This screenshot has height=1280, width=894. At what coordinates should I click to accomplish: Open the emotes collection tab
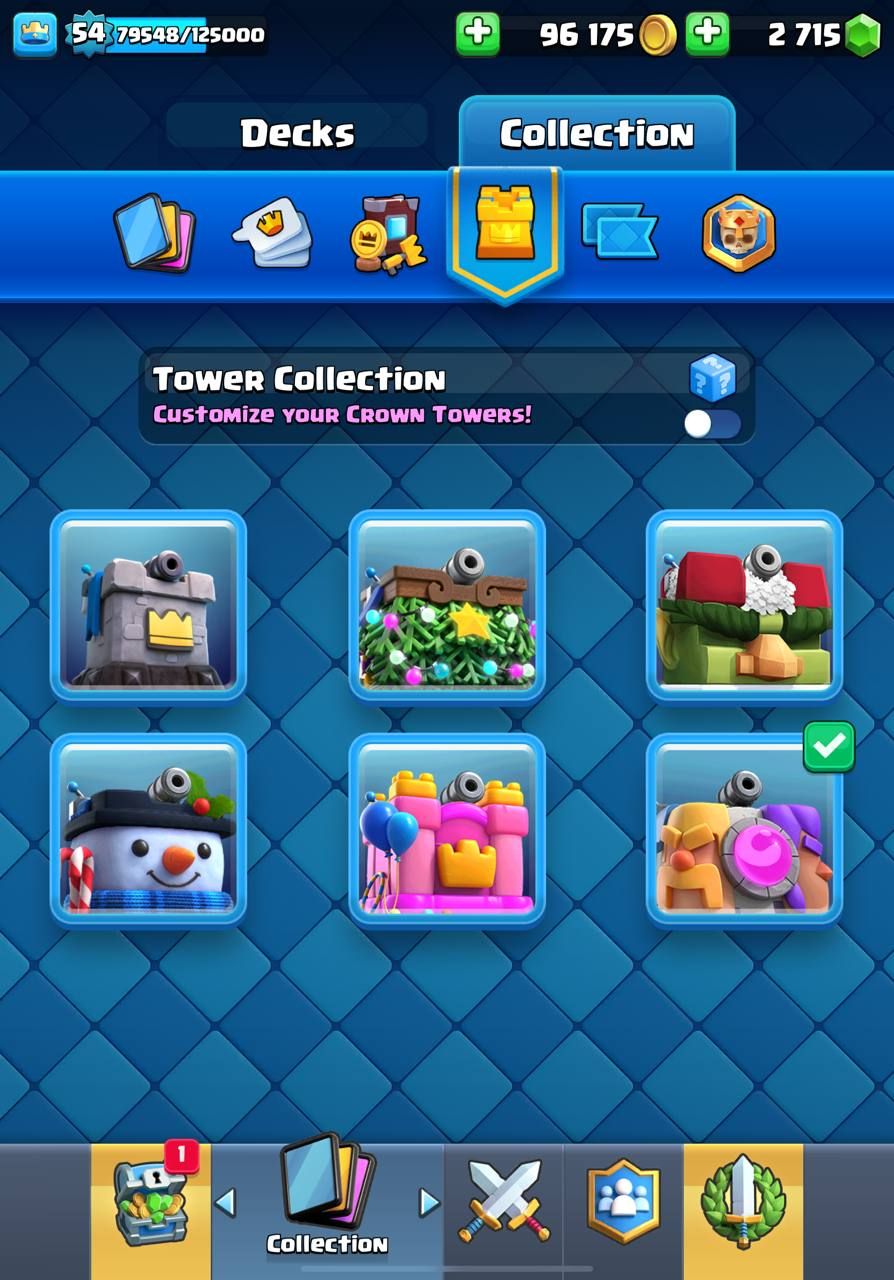click(x=272, y=233)
